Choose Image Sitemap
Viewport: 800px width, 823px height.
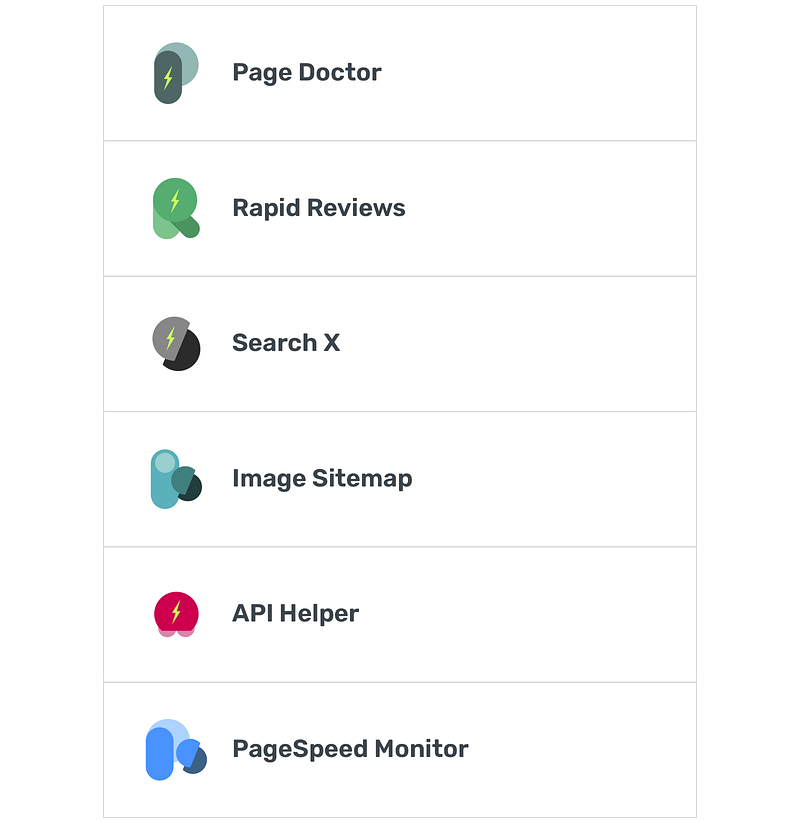click(321, 479)
